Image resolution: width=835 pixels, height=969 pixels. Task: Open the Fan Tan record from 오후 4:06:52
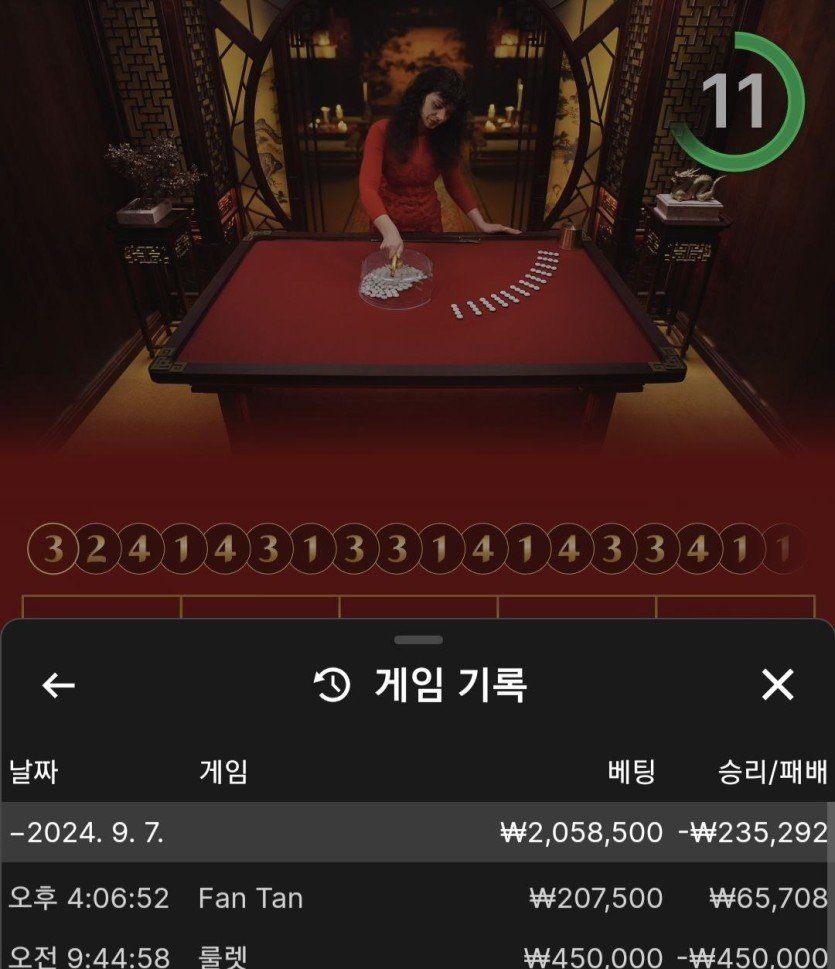(417, 898)
